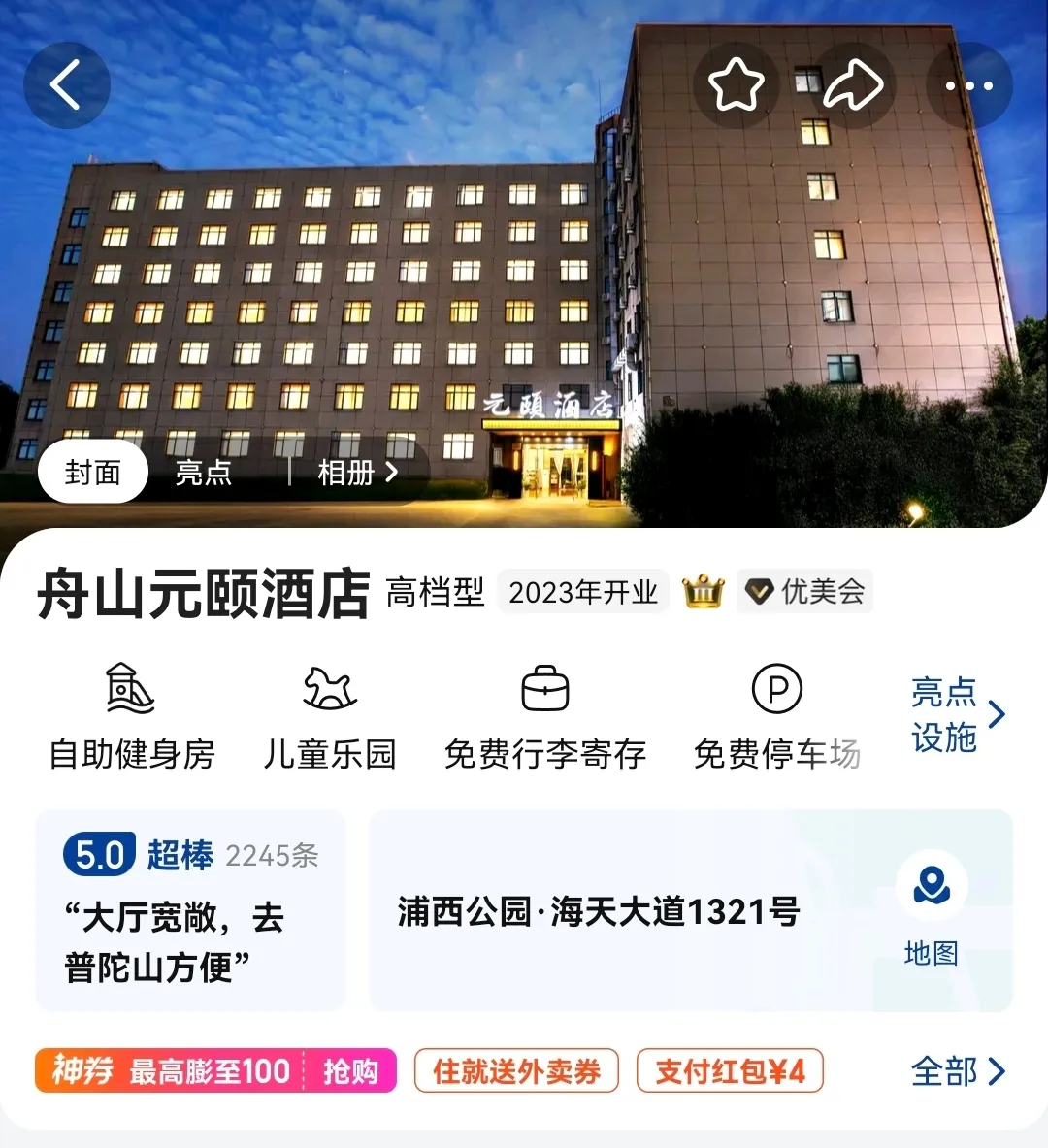Switch to the 亮点 photo tab
The image size is (1048, 1148).
pos(204,473)
